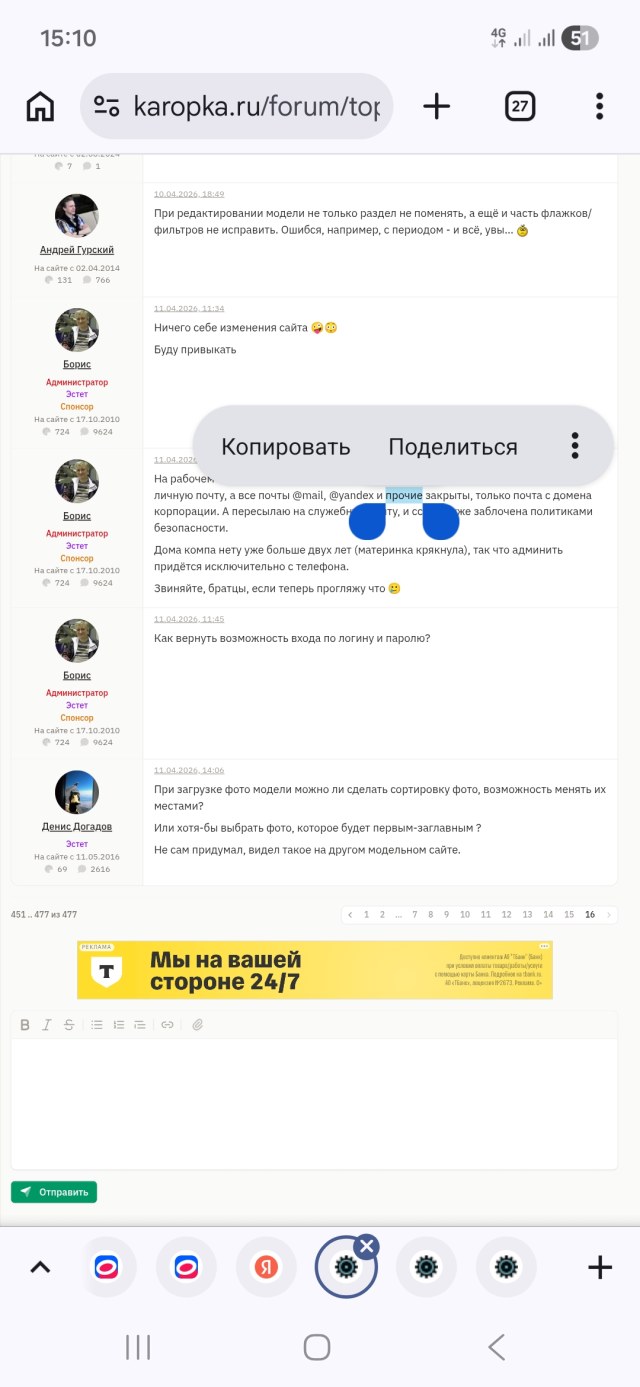The width and height of the screenshot is (640, 1387).
Task: Close the currently selected tab
Action: pos(366,1246)
